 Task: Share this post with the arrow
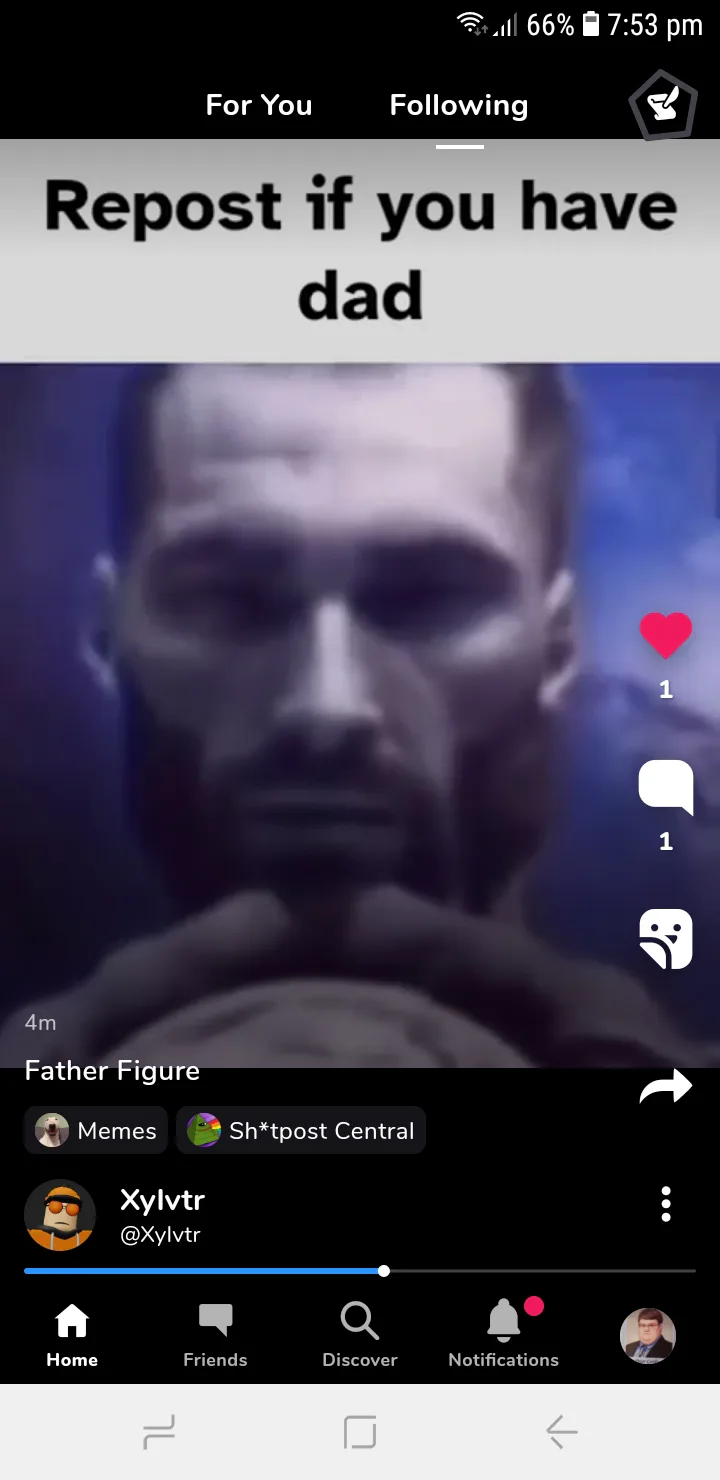666,1086
